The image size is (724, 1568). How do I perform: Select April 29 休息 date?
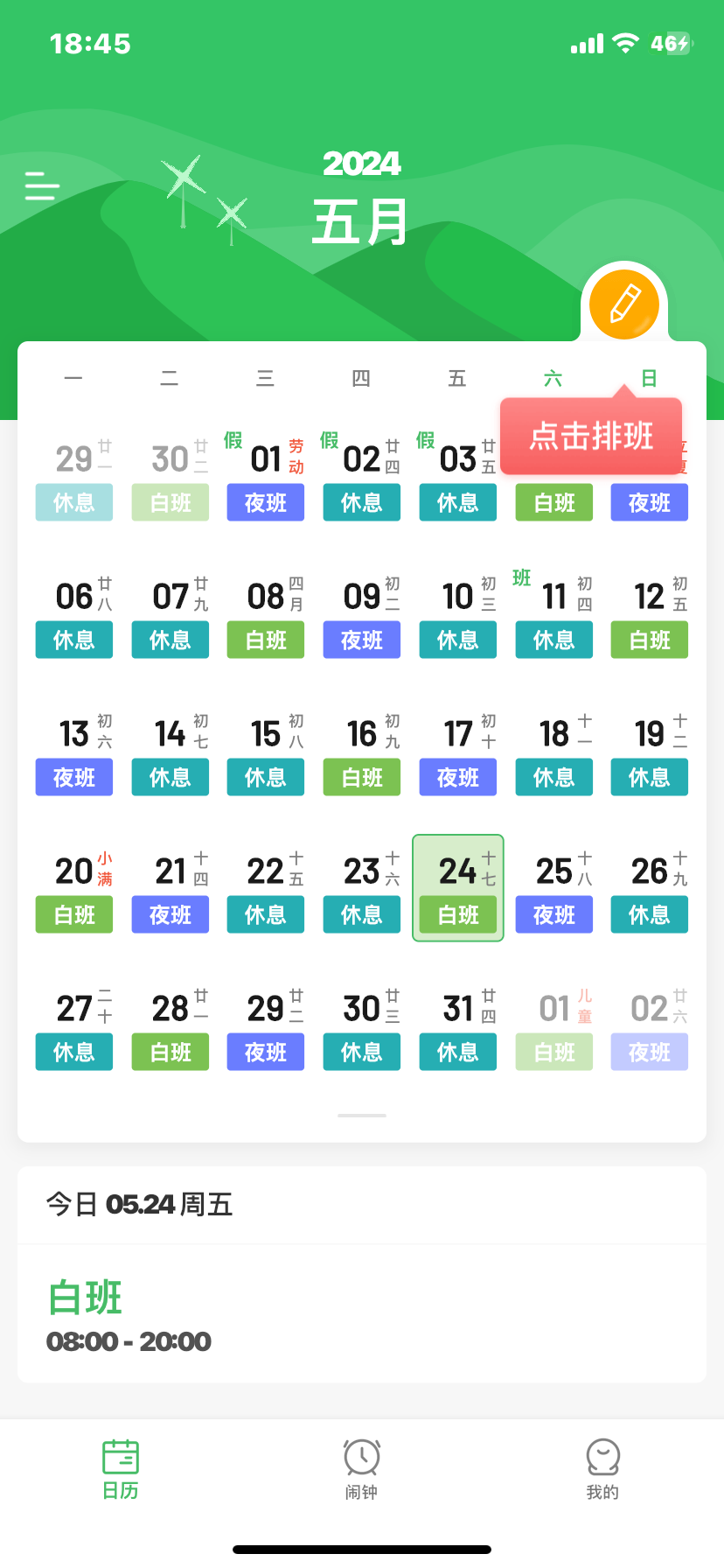click(74, 477)
